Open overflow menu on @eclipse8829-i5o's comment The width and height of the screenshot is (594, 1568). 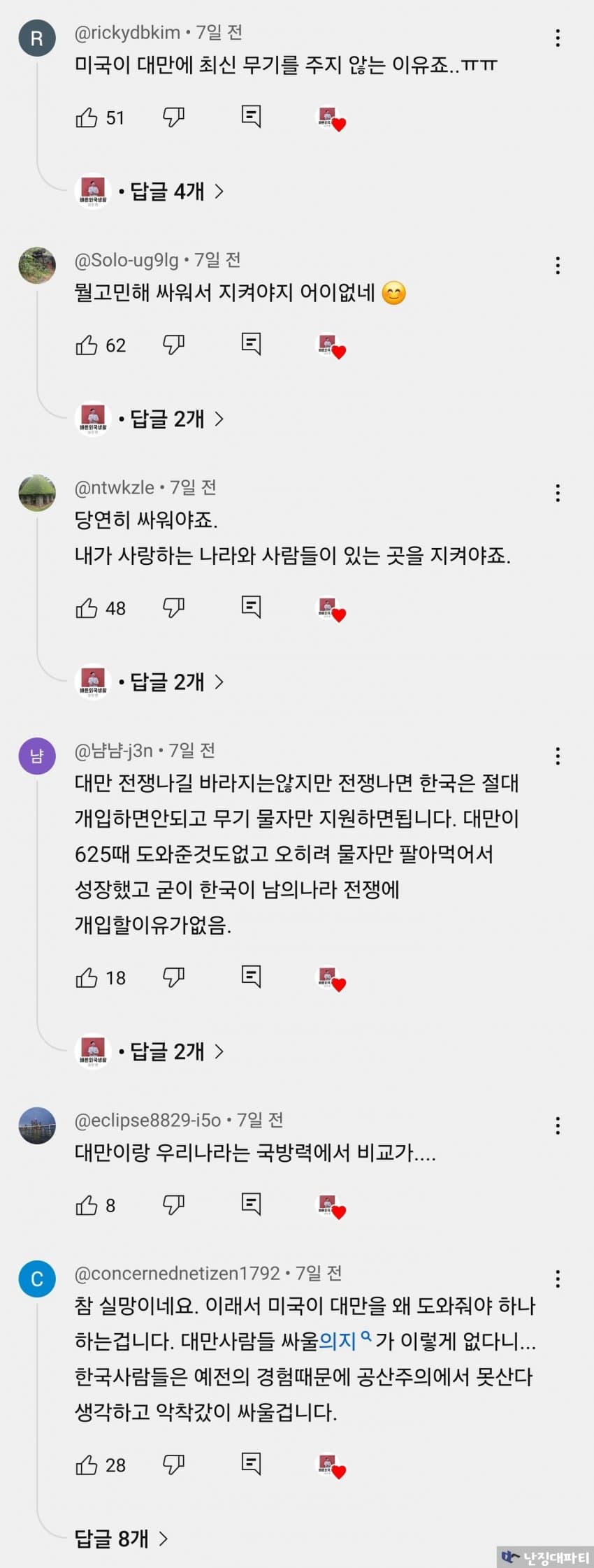tap(558, 1125)
